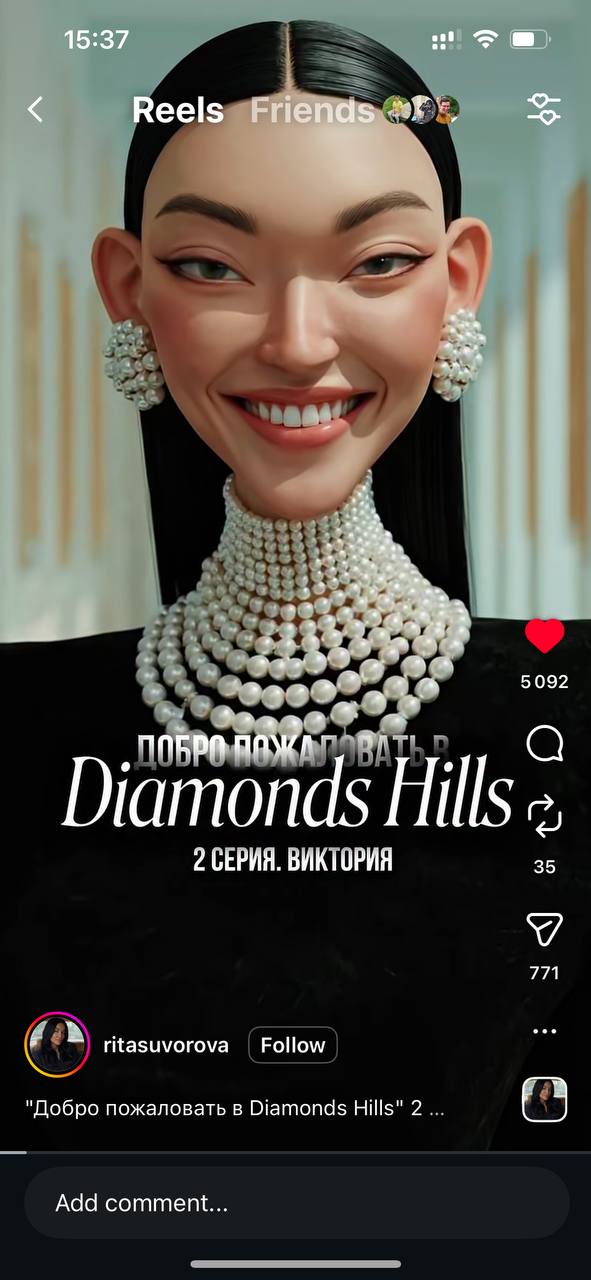This screenshot has height=1280, width=591.
Task: Open the Reels tab
Action: click(178, 110)
